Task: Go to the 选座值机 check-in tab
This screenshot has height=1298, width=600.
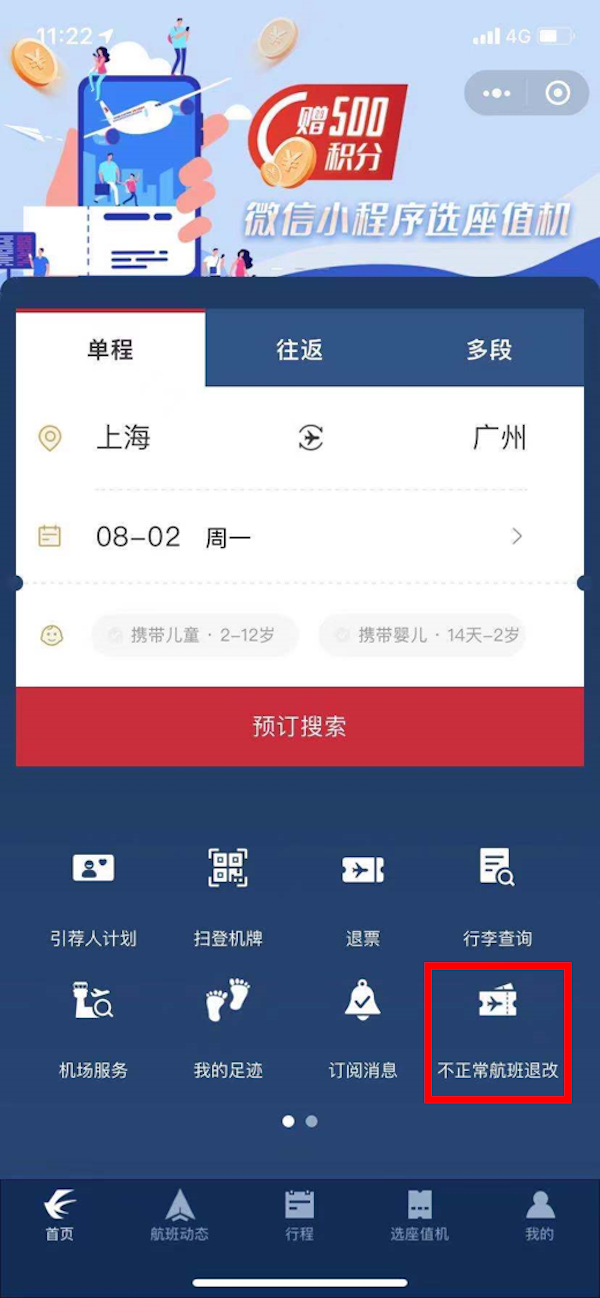Action: [420, 1215]
